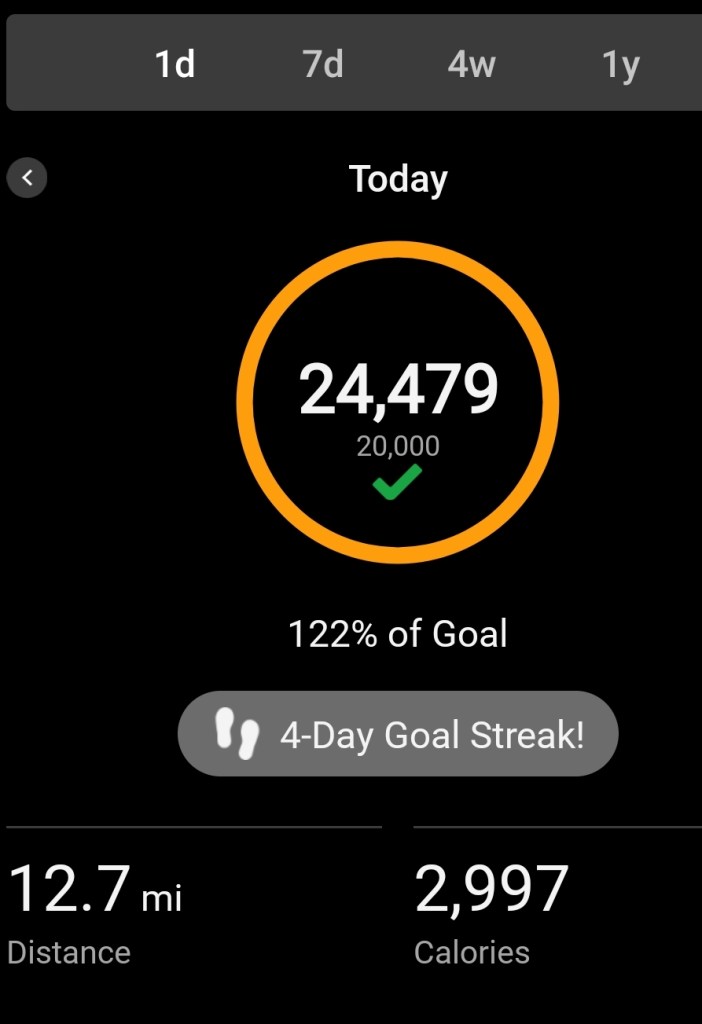Screen dimensions: 702x1024
Task: Switch to the 7d view
Action: pos(323,65)
